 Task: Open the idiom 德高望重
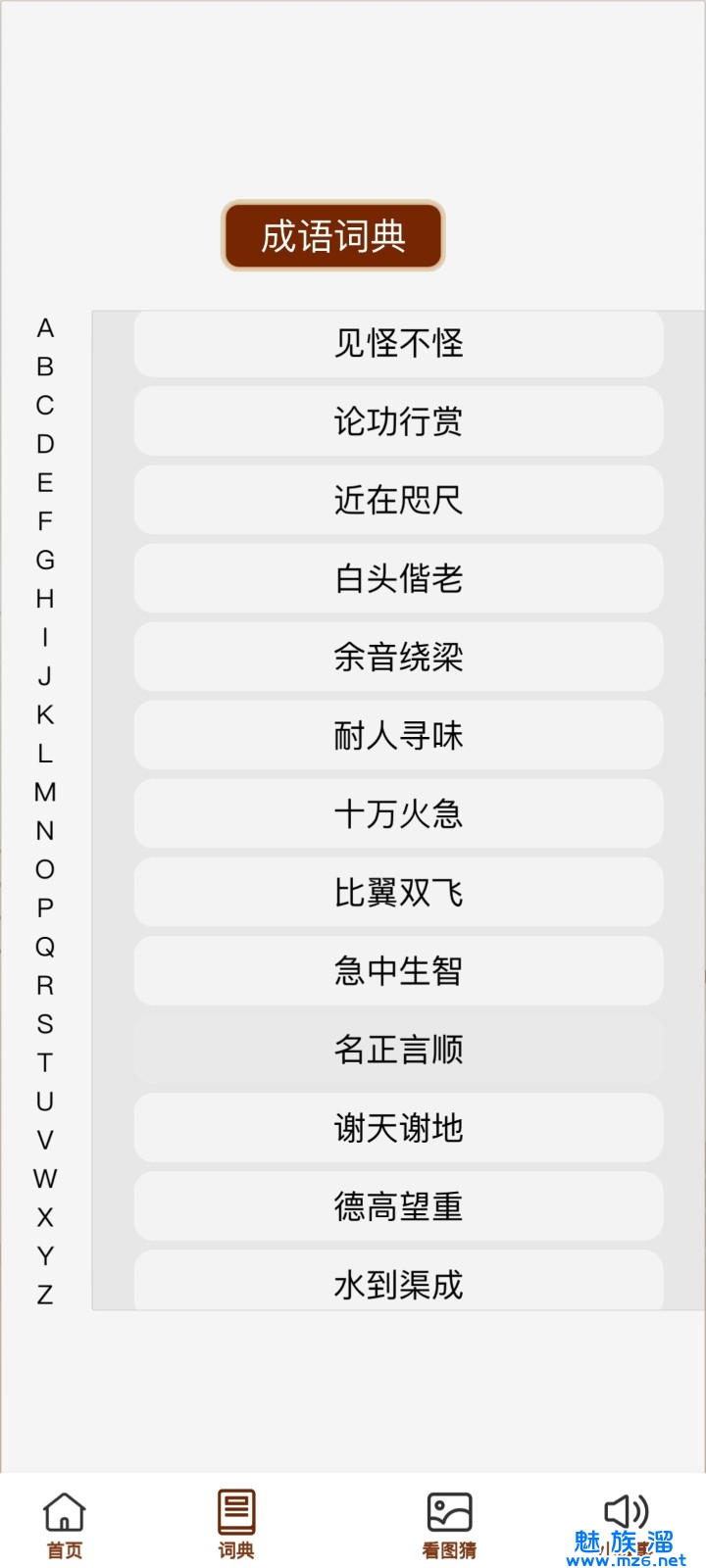click(x=398, y=1205)
